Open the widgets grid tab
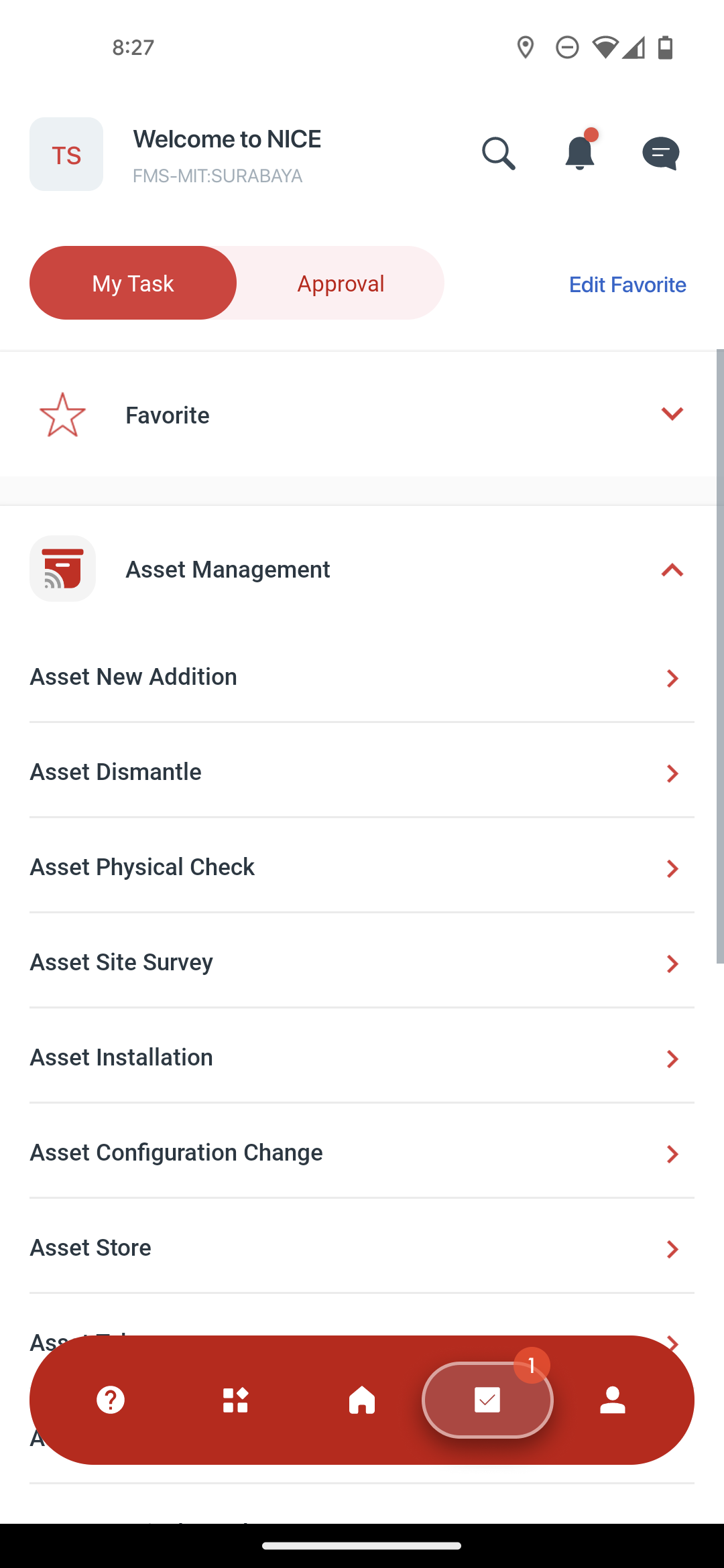 (236, 1400)
